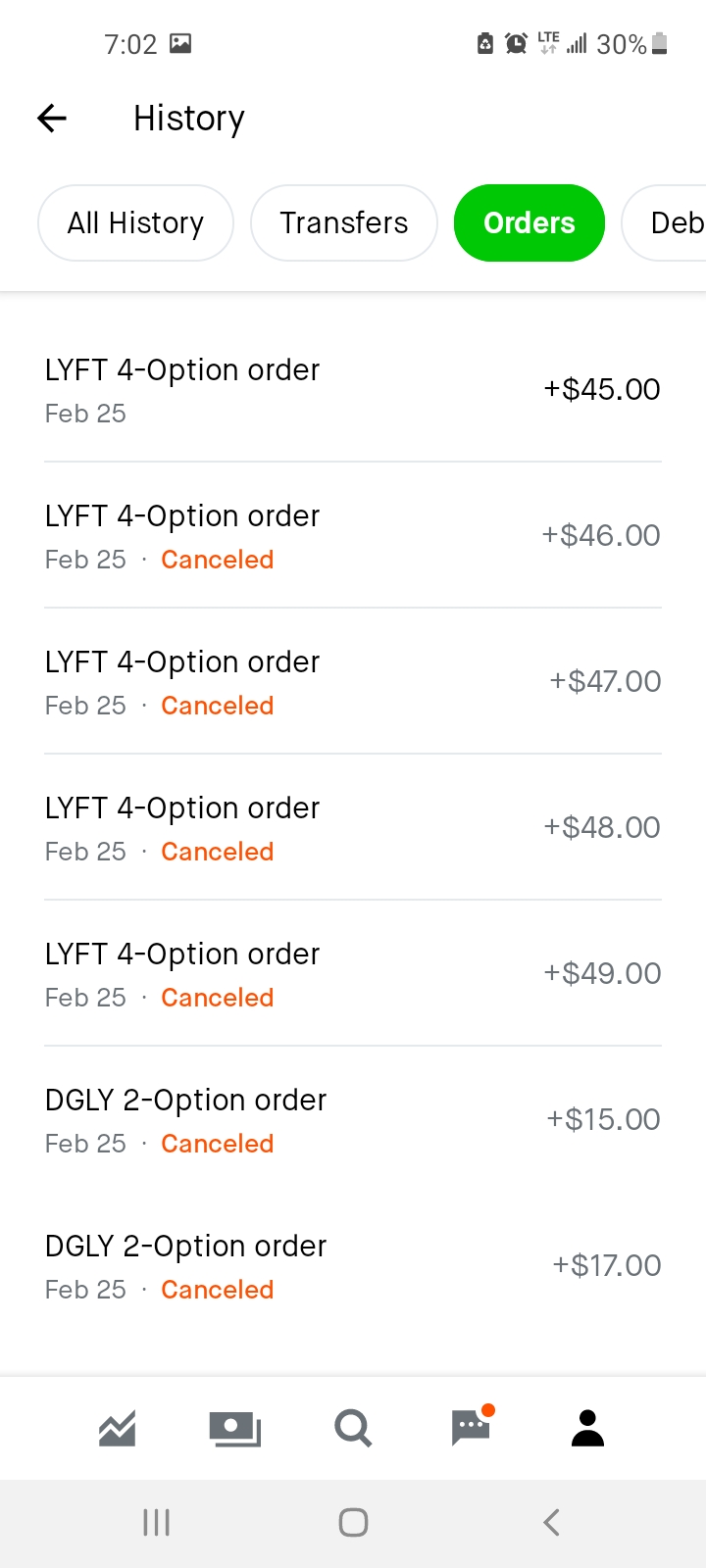
Task: Tap the system home button
Action: (353, 1522)
